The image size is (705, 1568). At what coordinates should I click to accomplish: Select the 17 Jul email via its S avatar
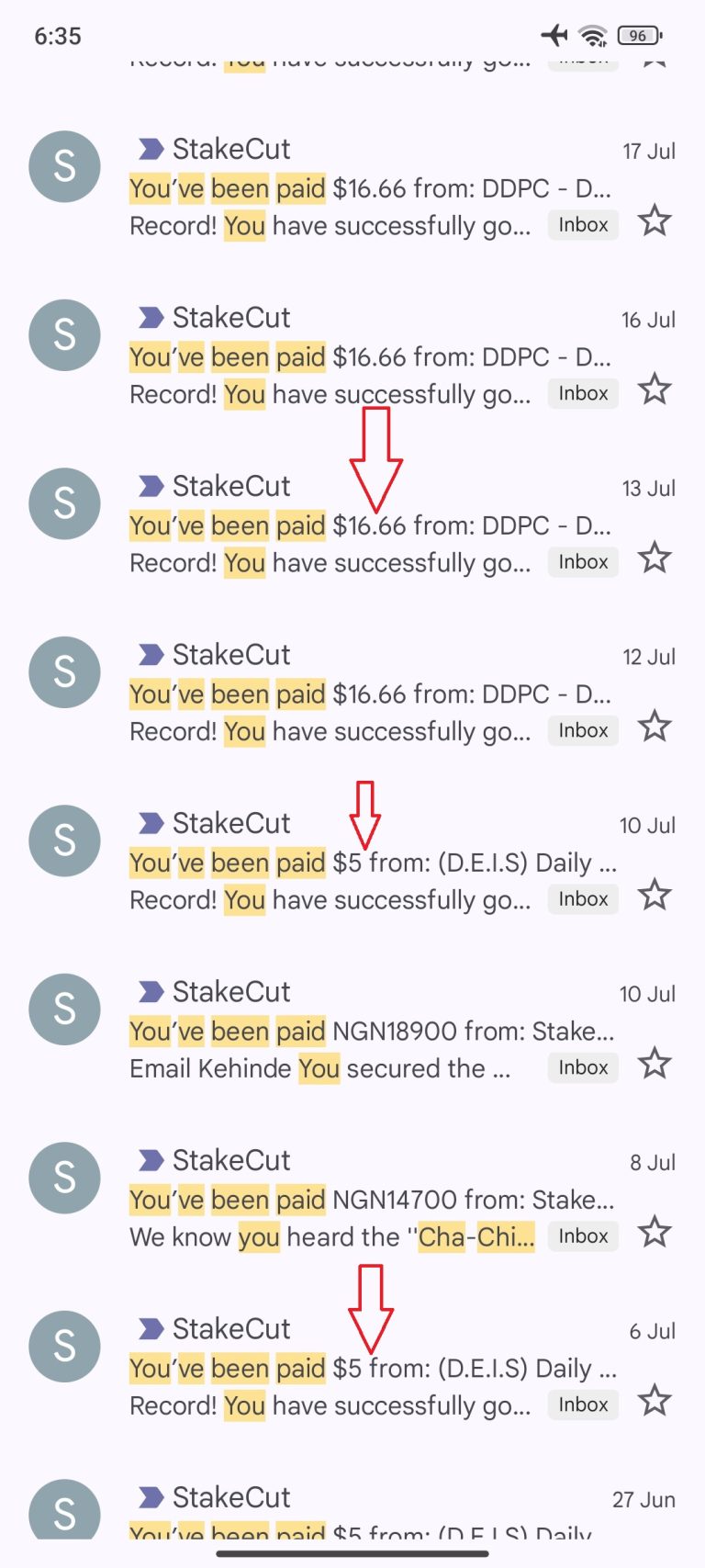click(64, 166)
